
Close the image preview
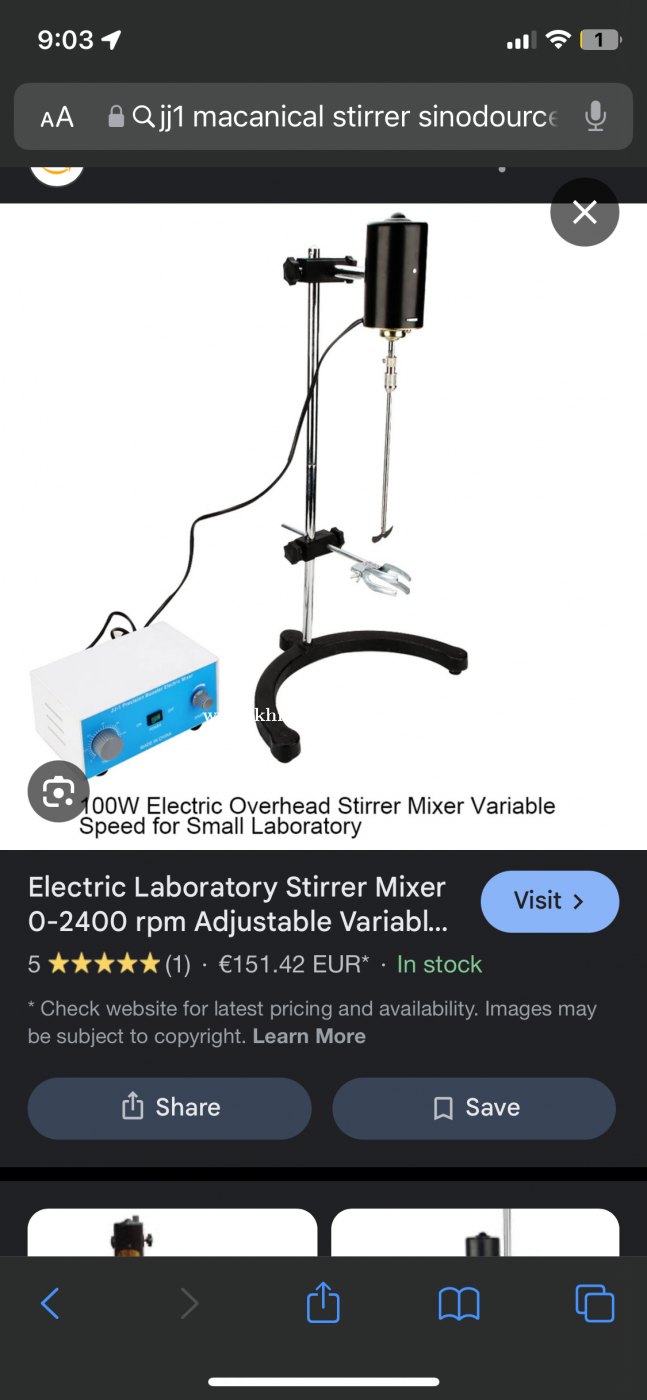[x=584, y=212]
